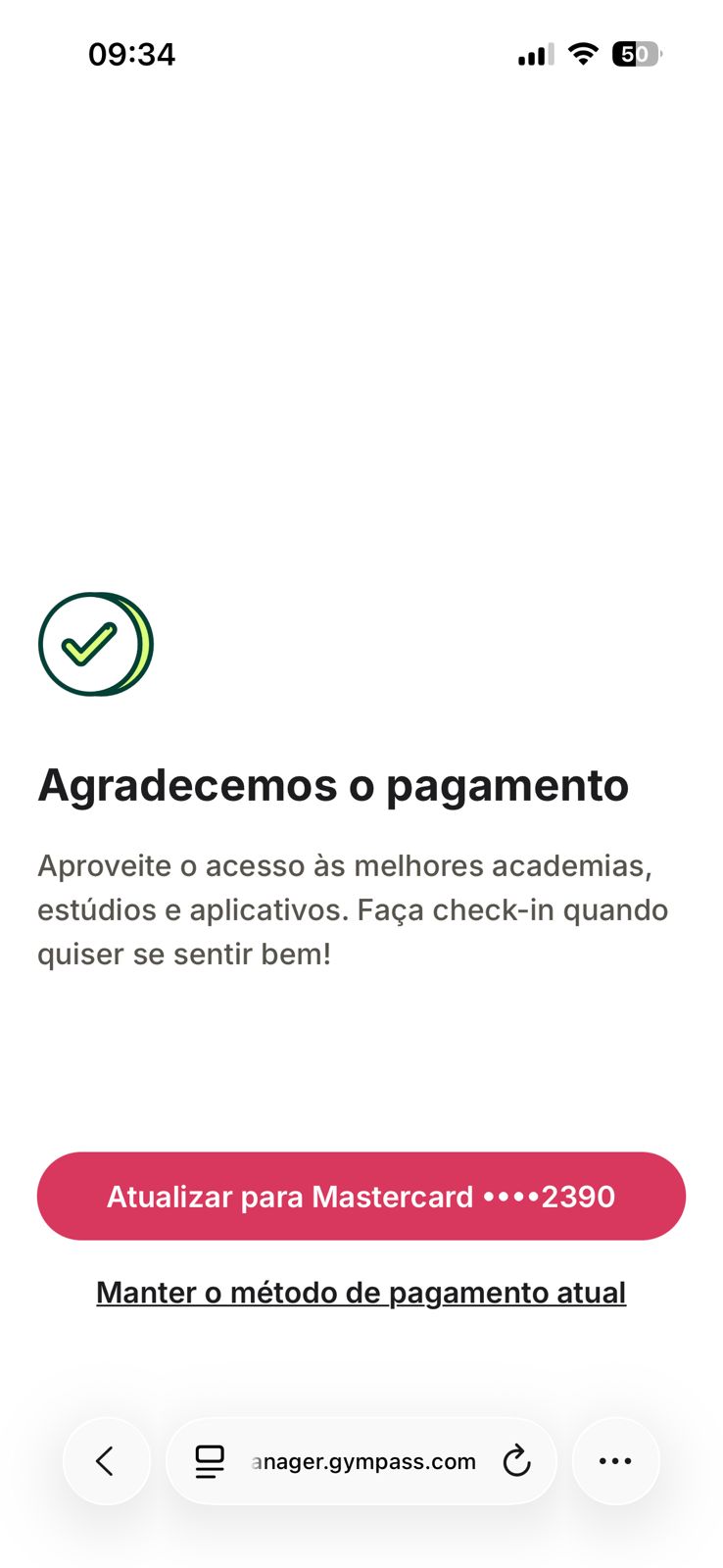Image resolution: width=723 pixels, height=1568 pixels.
Task: Open the browser more options menu
Action: click(615, 1461)
